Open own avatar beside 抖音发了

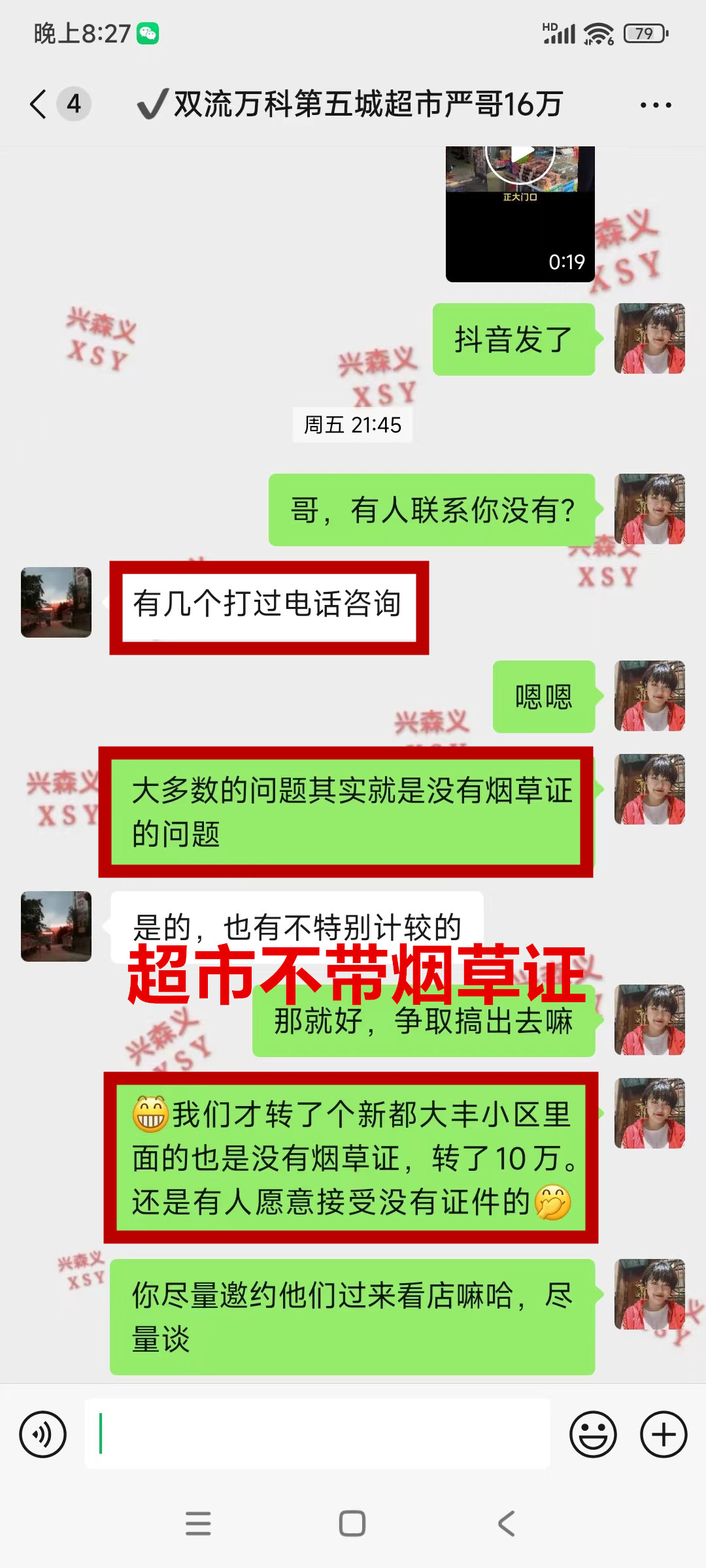click(x=650, y=338)
